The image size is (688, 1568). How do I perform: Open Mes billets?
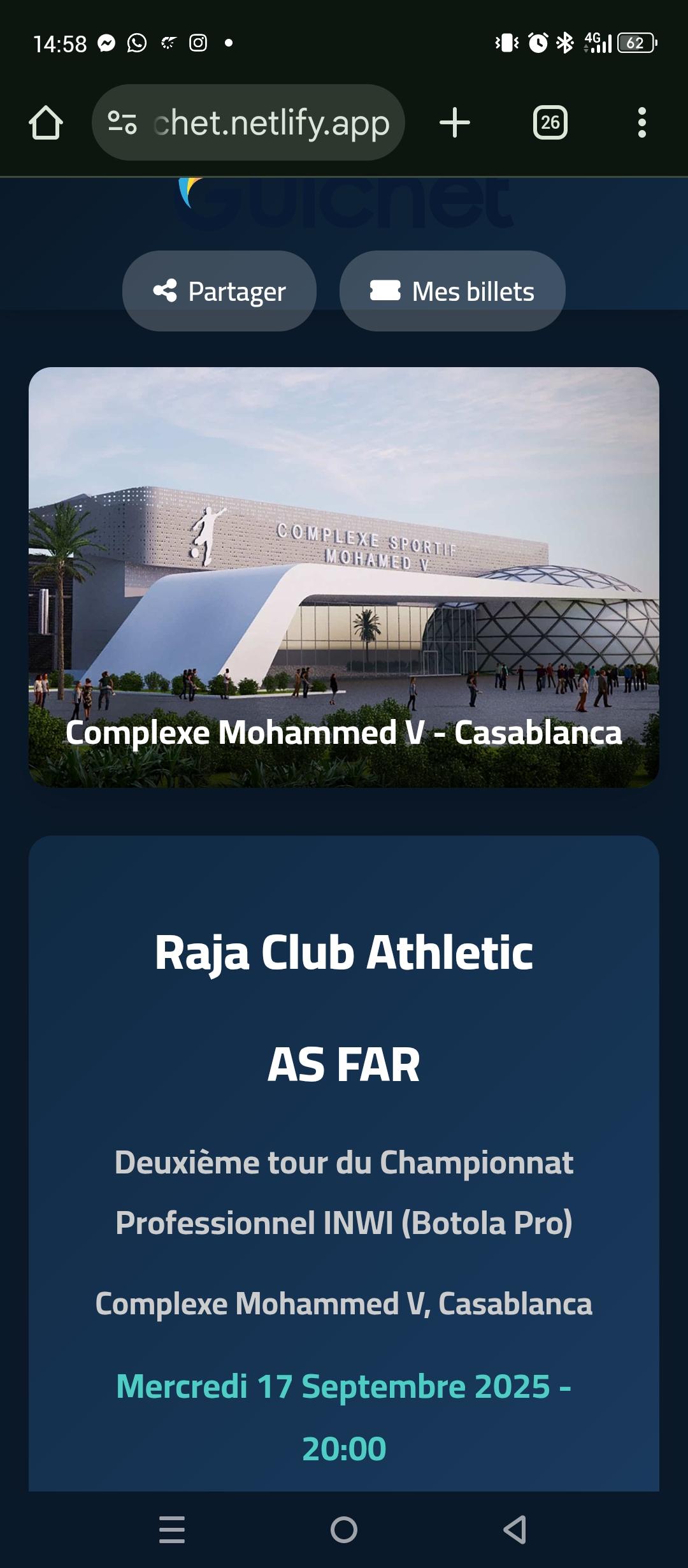(452, 291)
